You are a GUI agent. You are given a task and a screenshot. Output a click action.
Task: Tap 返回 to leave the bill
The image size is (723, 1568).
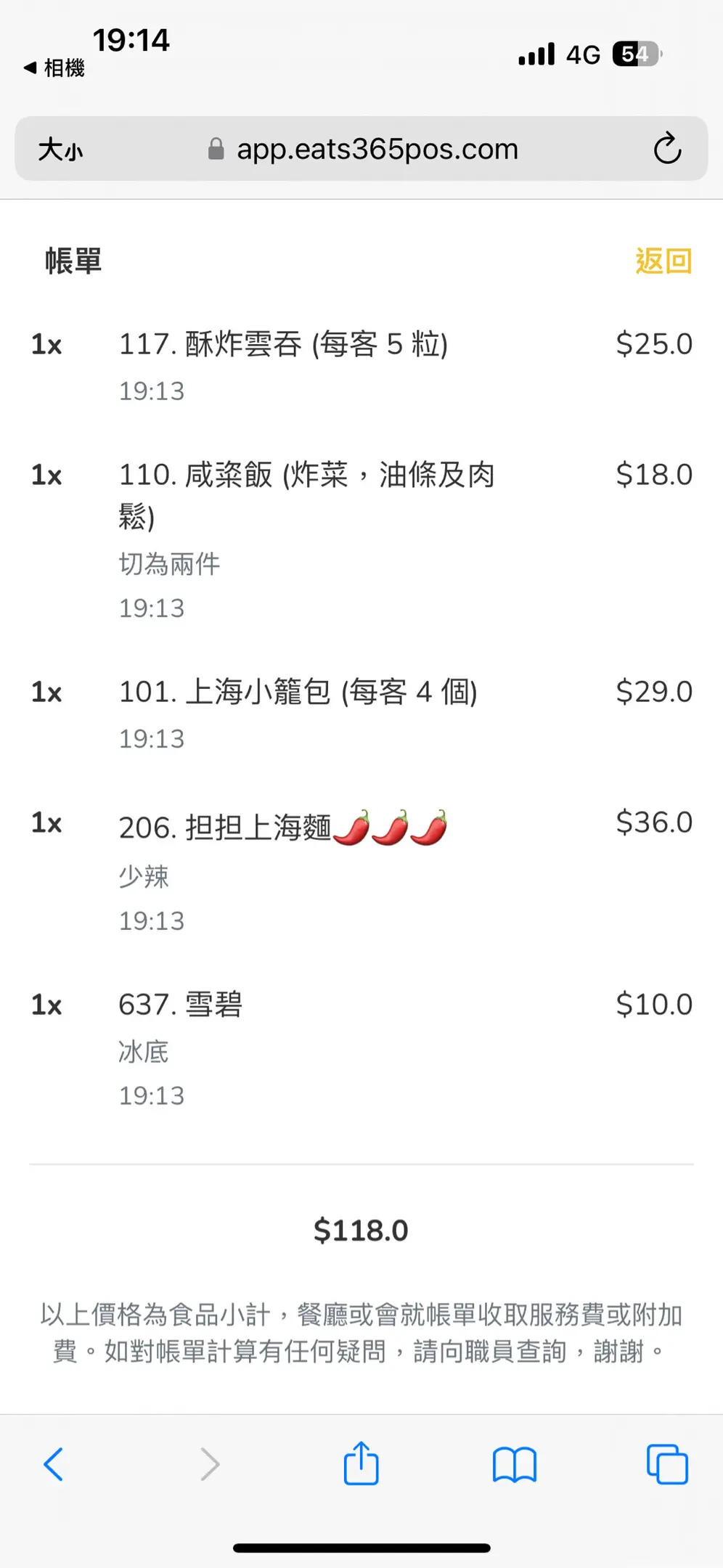[663, 261]
